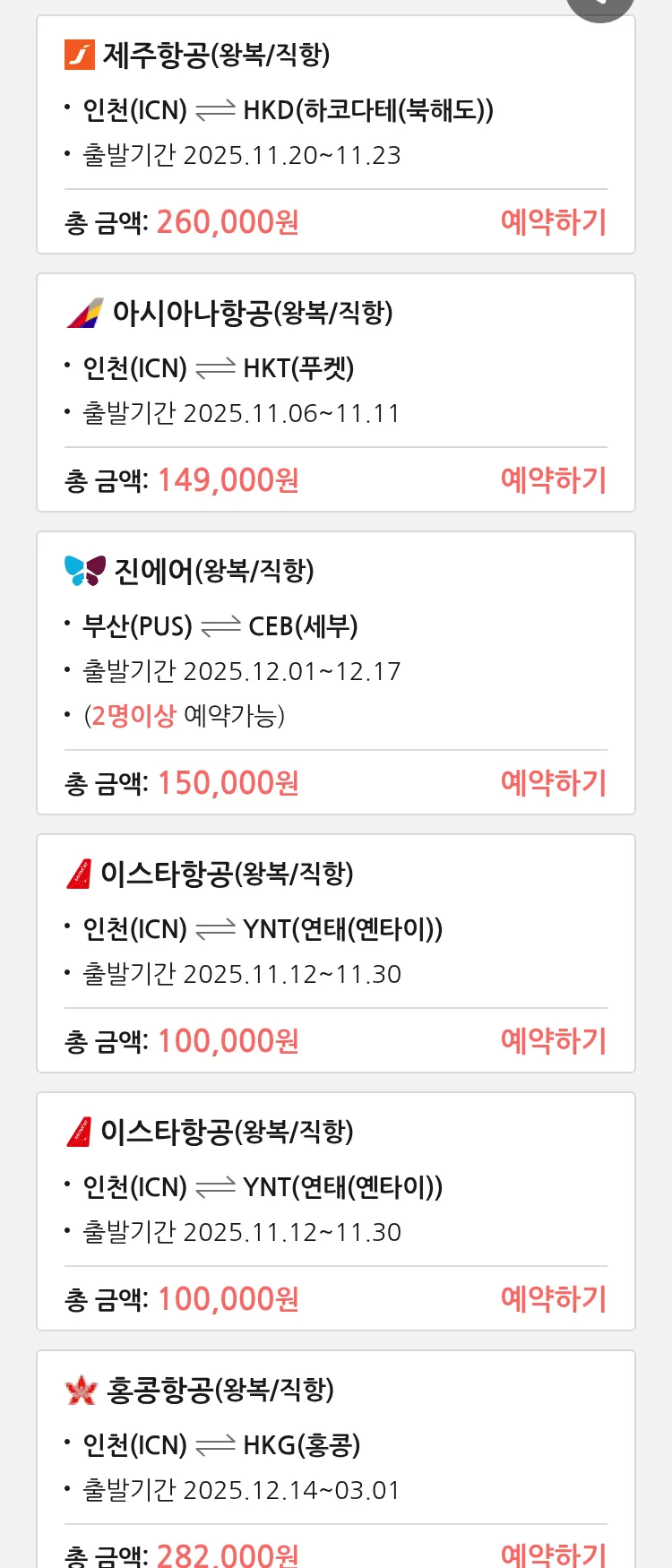Click the ICN to HKD route swap arrows
This screenshot has width=672, height=1568.
(218, 109)
